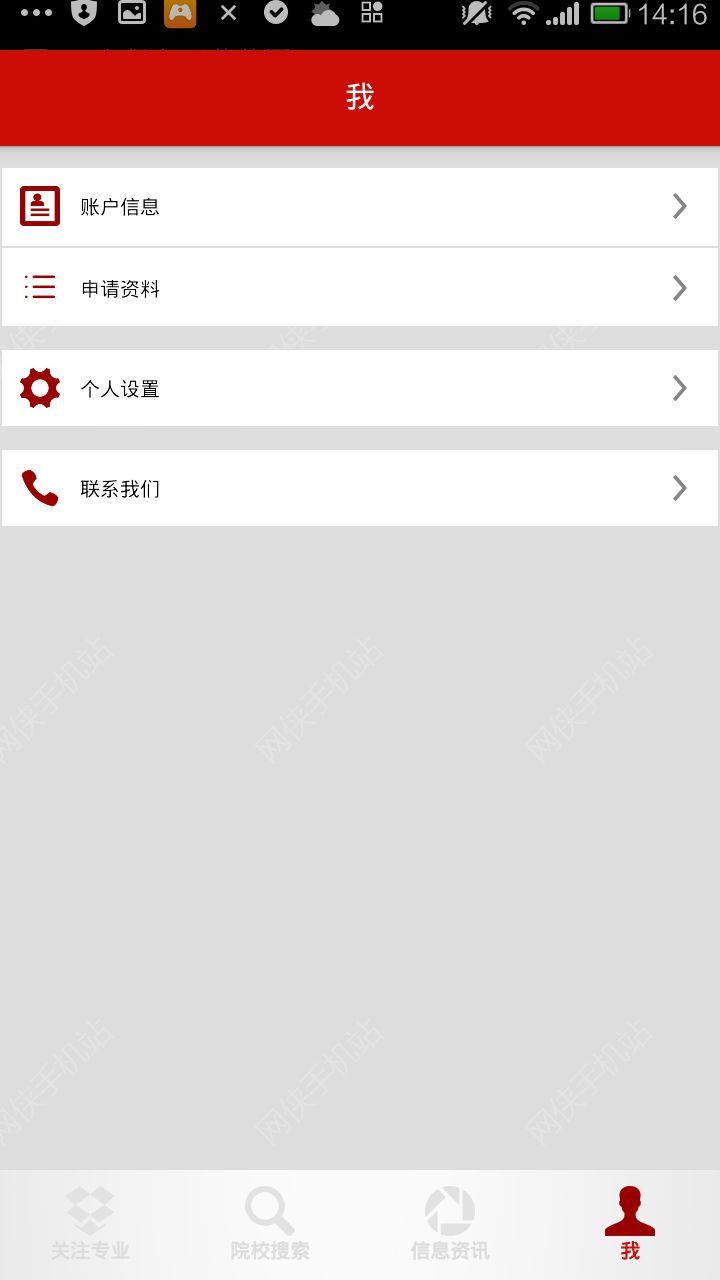Viewport: 720px width, 1280px height.
Task: Open the 账户信息 account info row
Action: point(360,207)
